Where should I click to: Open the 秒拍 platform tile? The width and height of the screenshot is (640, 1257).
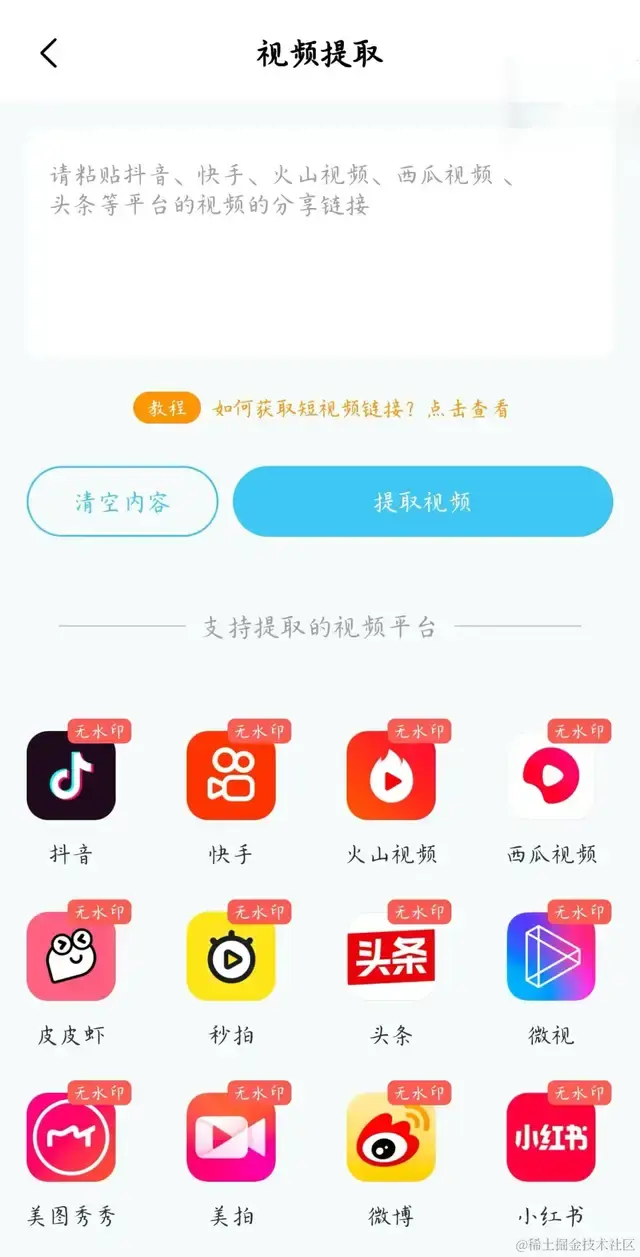click(231, 957)
